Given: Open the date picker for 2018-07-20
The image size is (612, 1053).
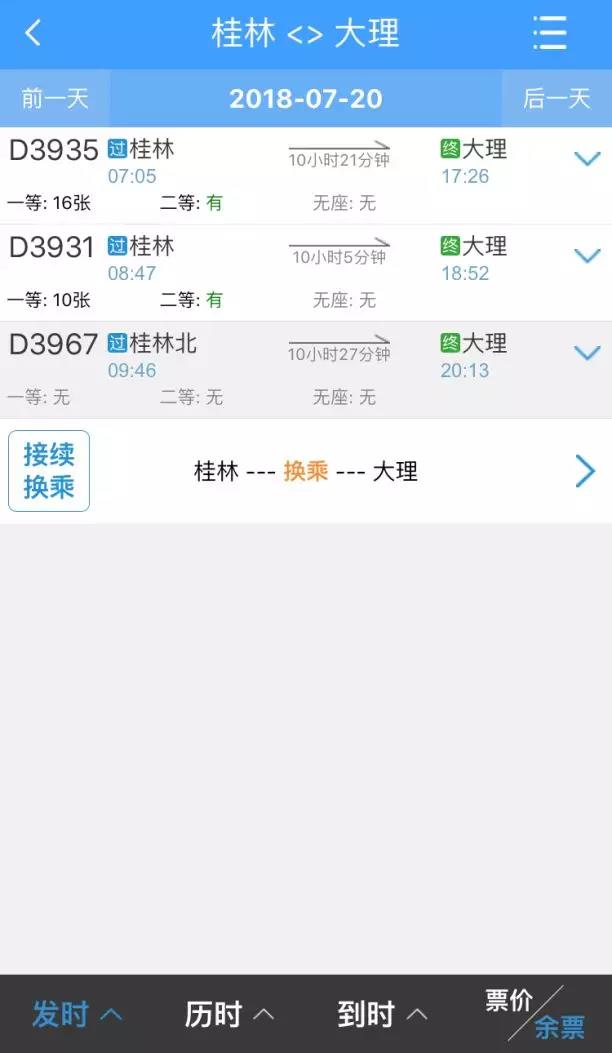Looking at the screenshot, I should click(x=305, y=99).
